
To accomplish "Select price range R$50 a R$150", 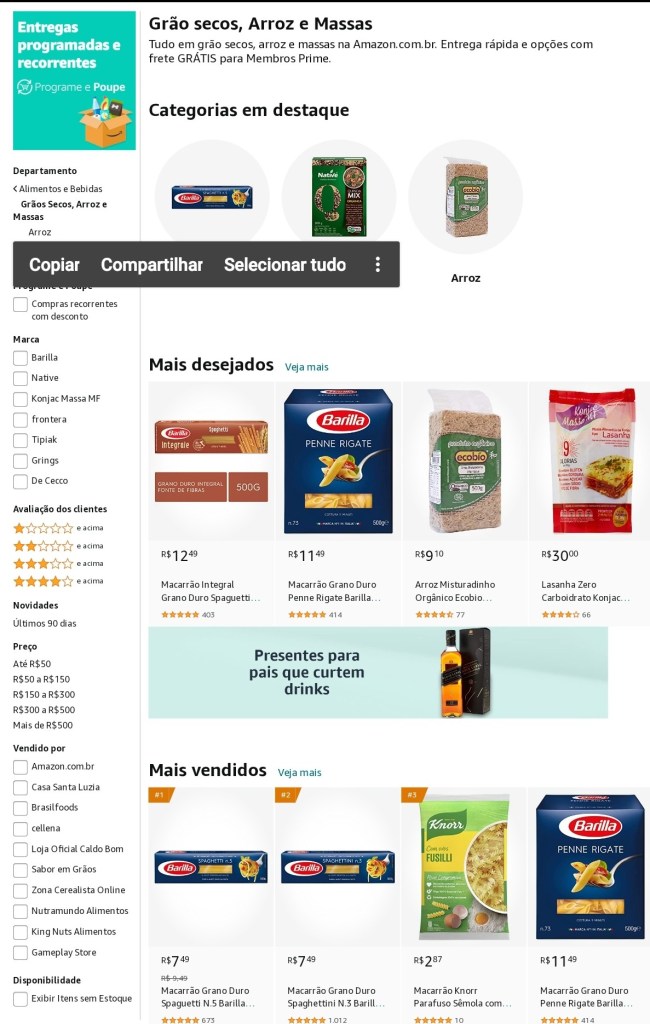I will 42,679.
